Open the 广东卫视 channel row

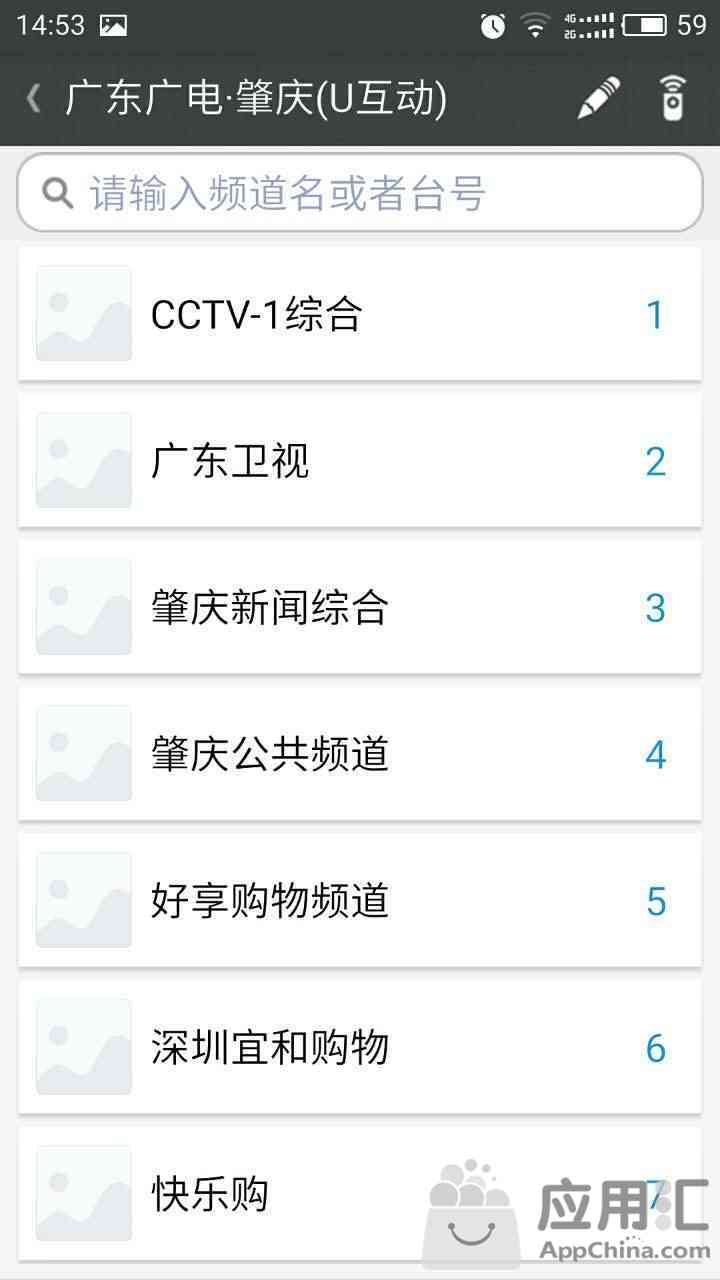point(360,460)
